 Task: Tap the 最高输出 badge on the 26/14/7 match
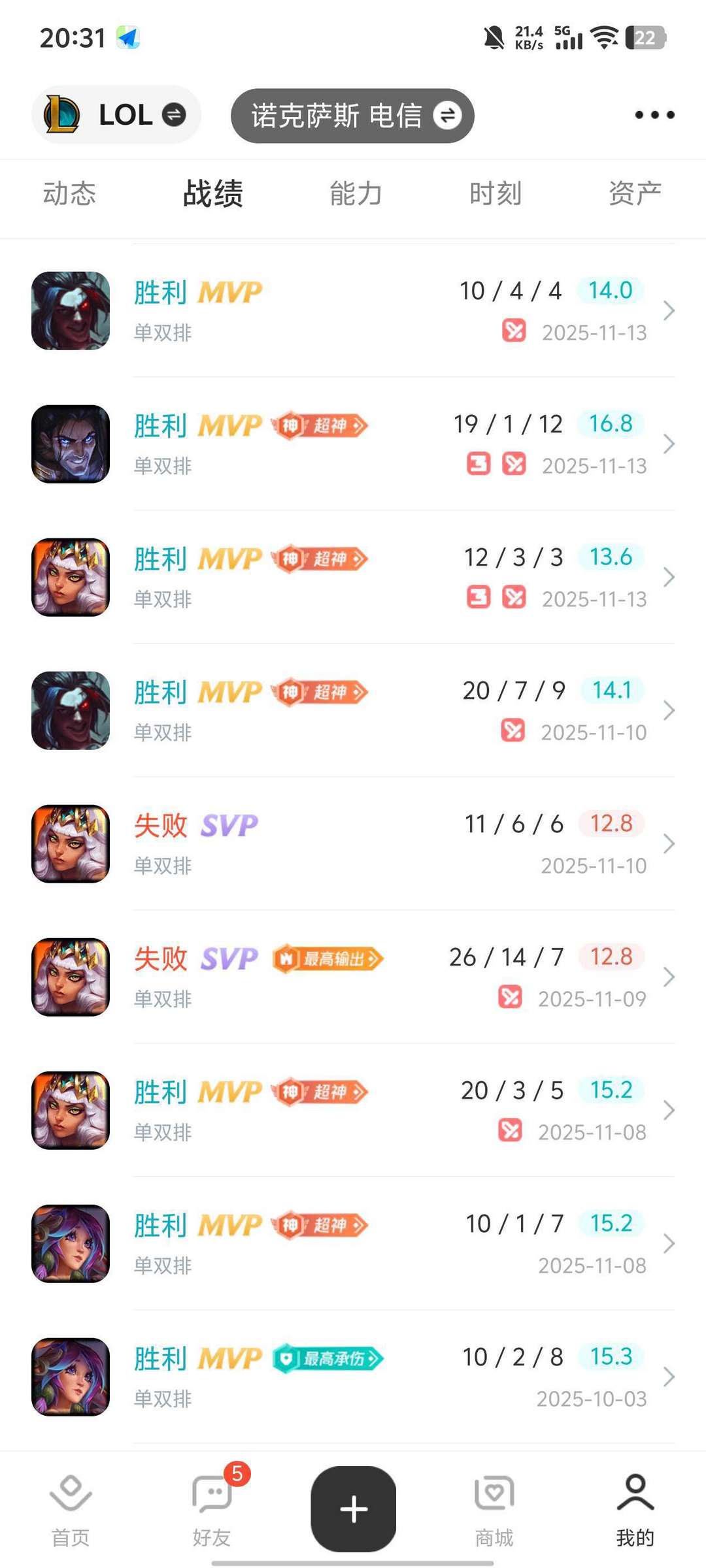327,958
